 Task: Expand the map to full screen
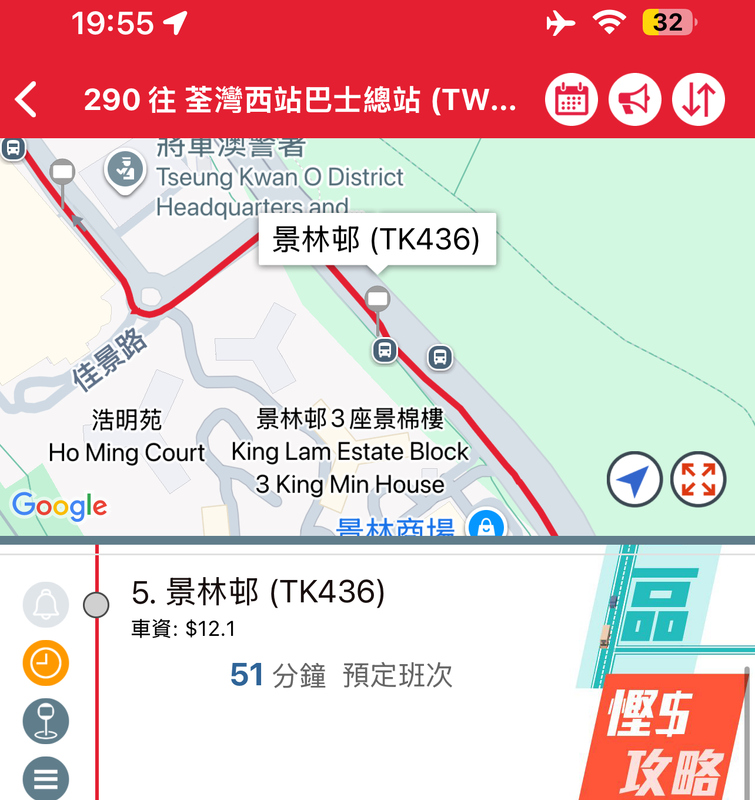[698, 480]
